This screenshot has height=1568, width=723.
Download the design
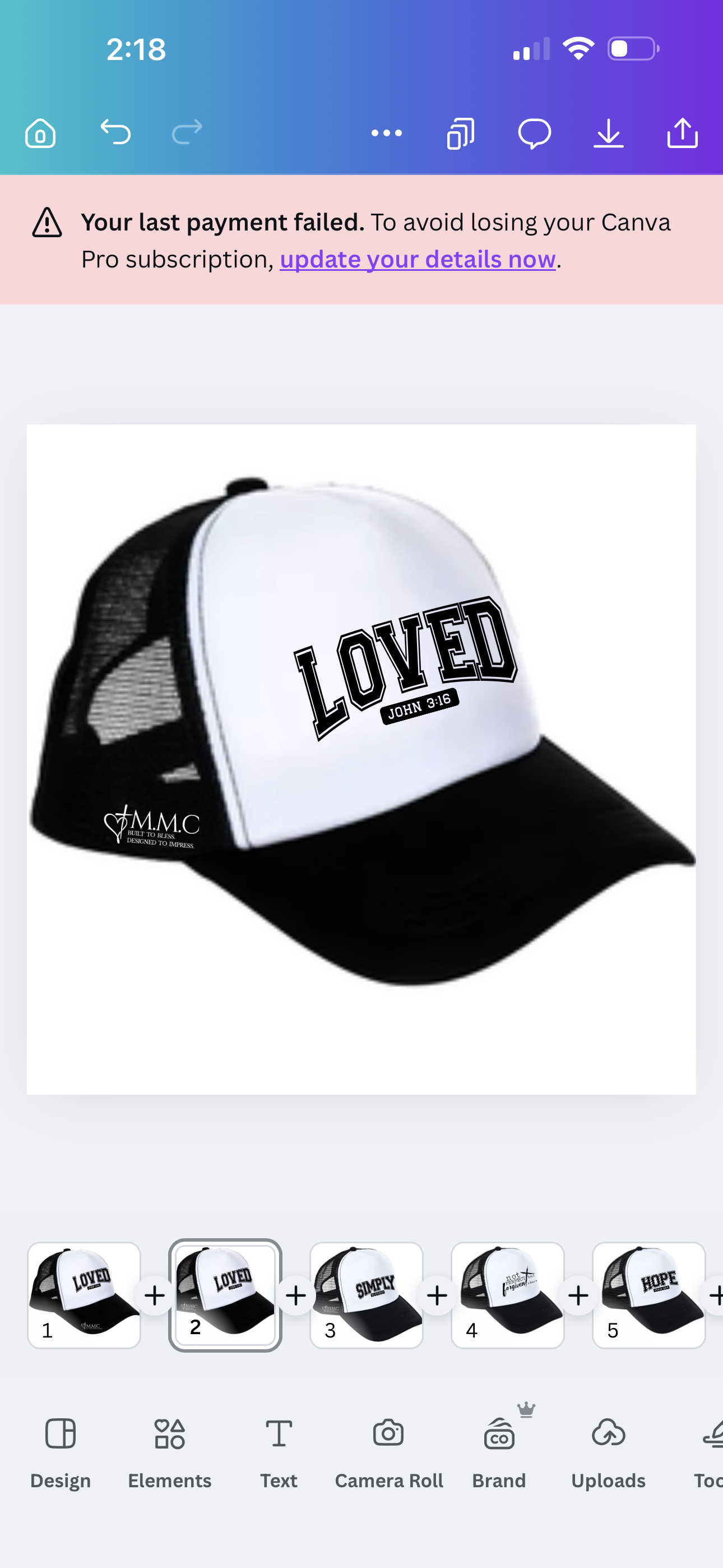pos(609,133)
